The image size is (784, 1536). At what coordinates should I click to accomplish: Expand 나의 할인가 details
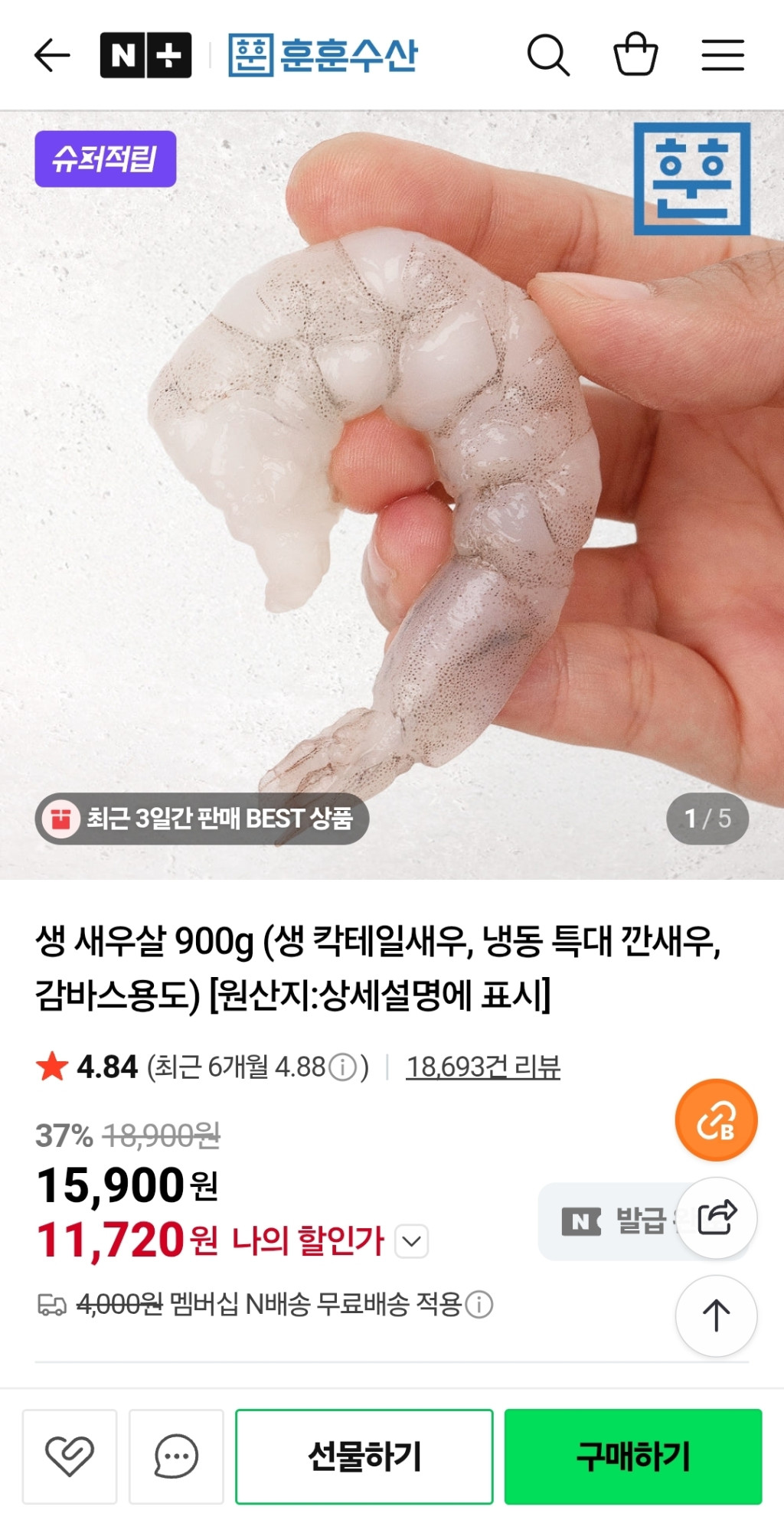click(x=412, y=1241)
